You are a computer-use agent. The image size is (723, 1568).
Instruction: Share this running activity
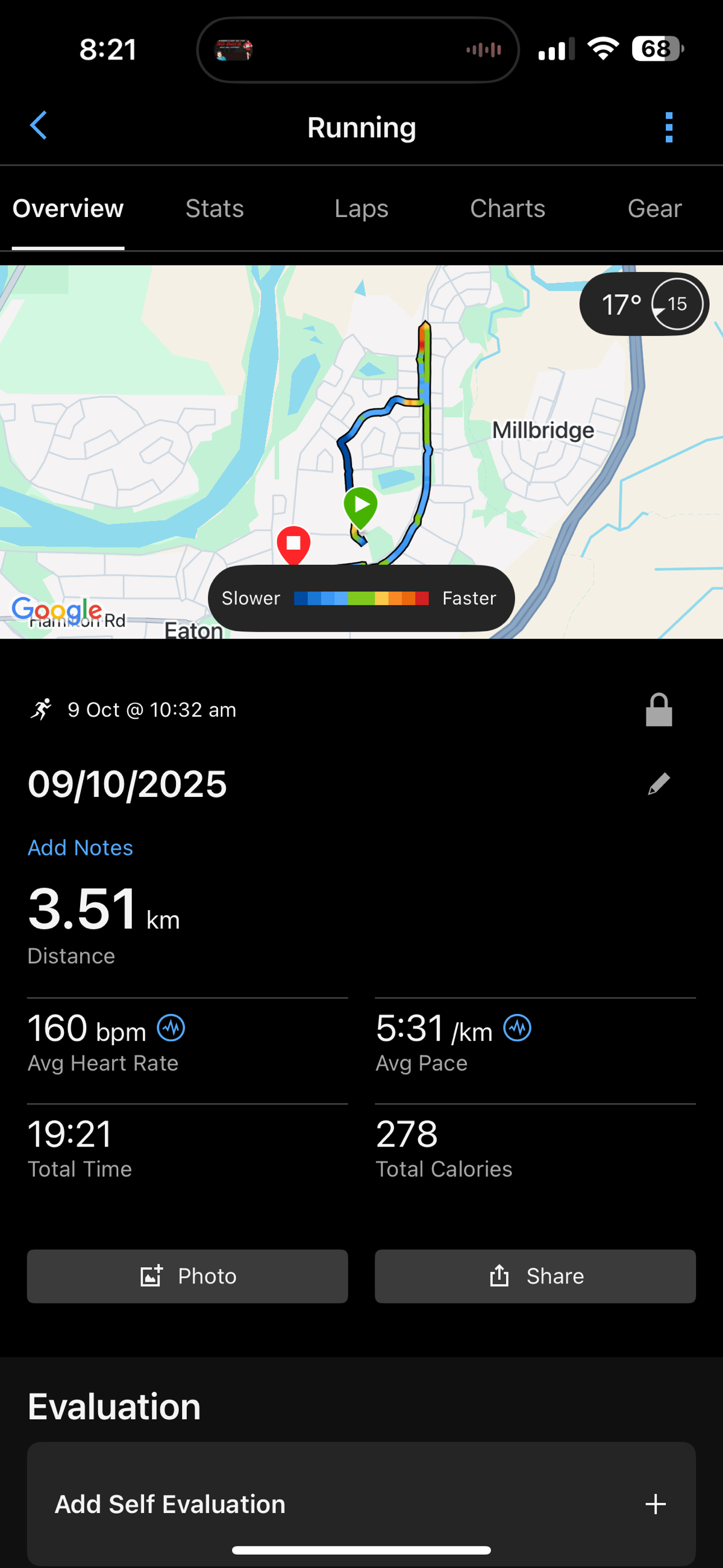(x=535, y=1276)
